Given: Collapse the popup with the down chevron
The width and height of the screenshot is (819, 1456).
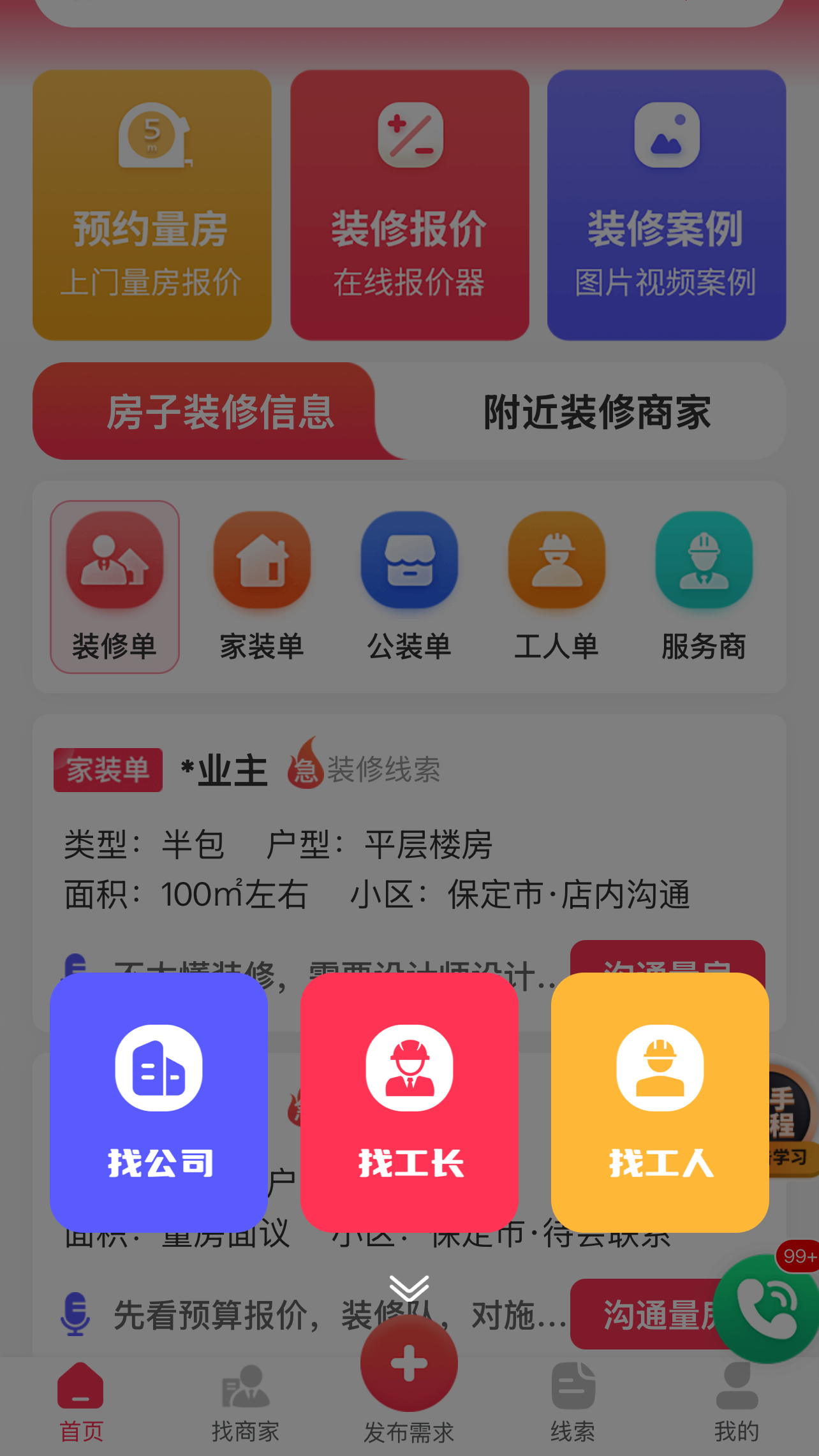Looking at the screenshot, I should (x=409, y=1288).
